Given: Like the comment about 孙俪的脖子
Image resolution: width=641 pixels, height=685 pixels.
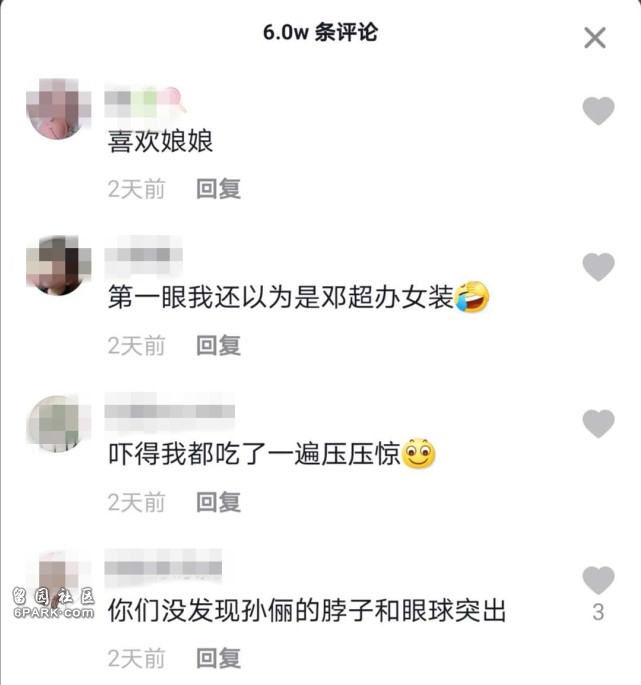Looking at the screenshot, I should tap(598, 580).
